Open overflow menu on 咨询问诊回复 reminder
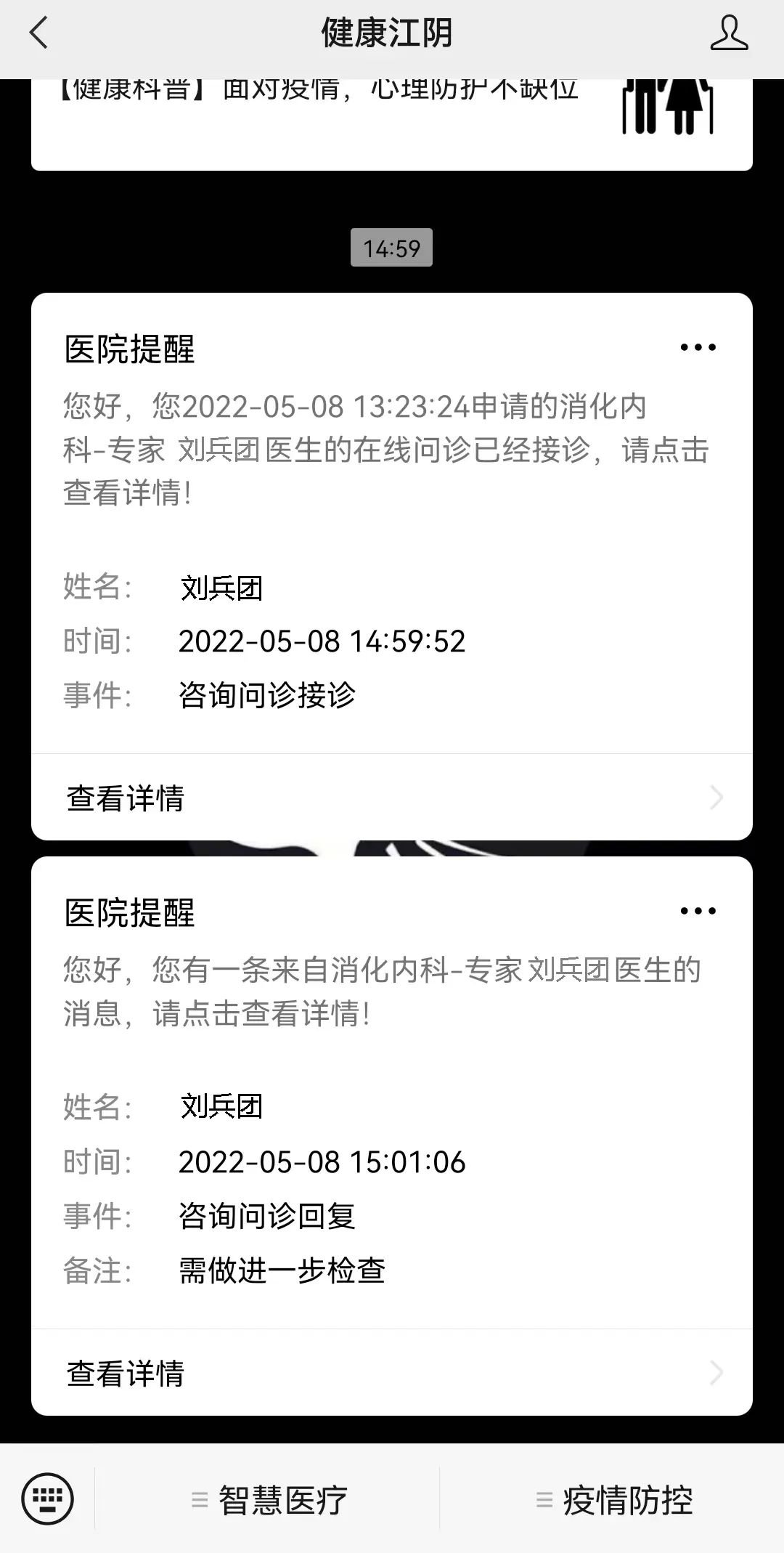 (x=698, y=911)
